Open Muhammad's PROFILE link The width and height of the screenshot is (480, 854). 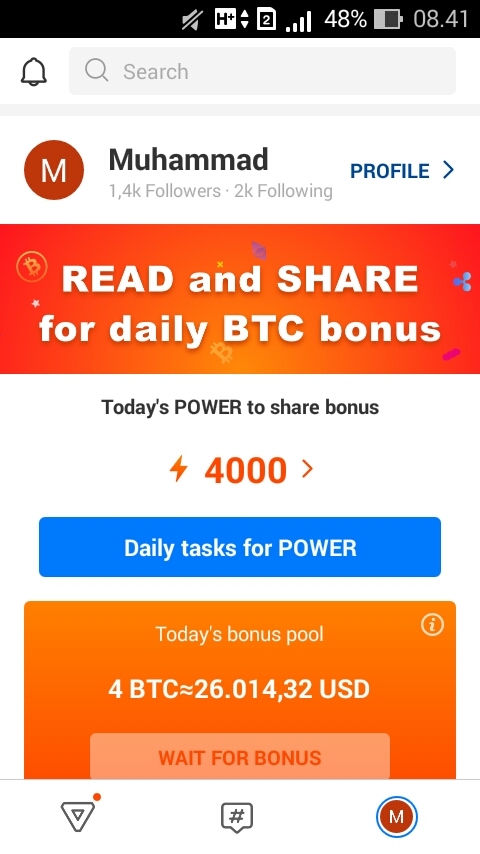pos(402,171)
